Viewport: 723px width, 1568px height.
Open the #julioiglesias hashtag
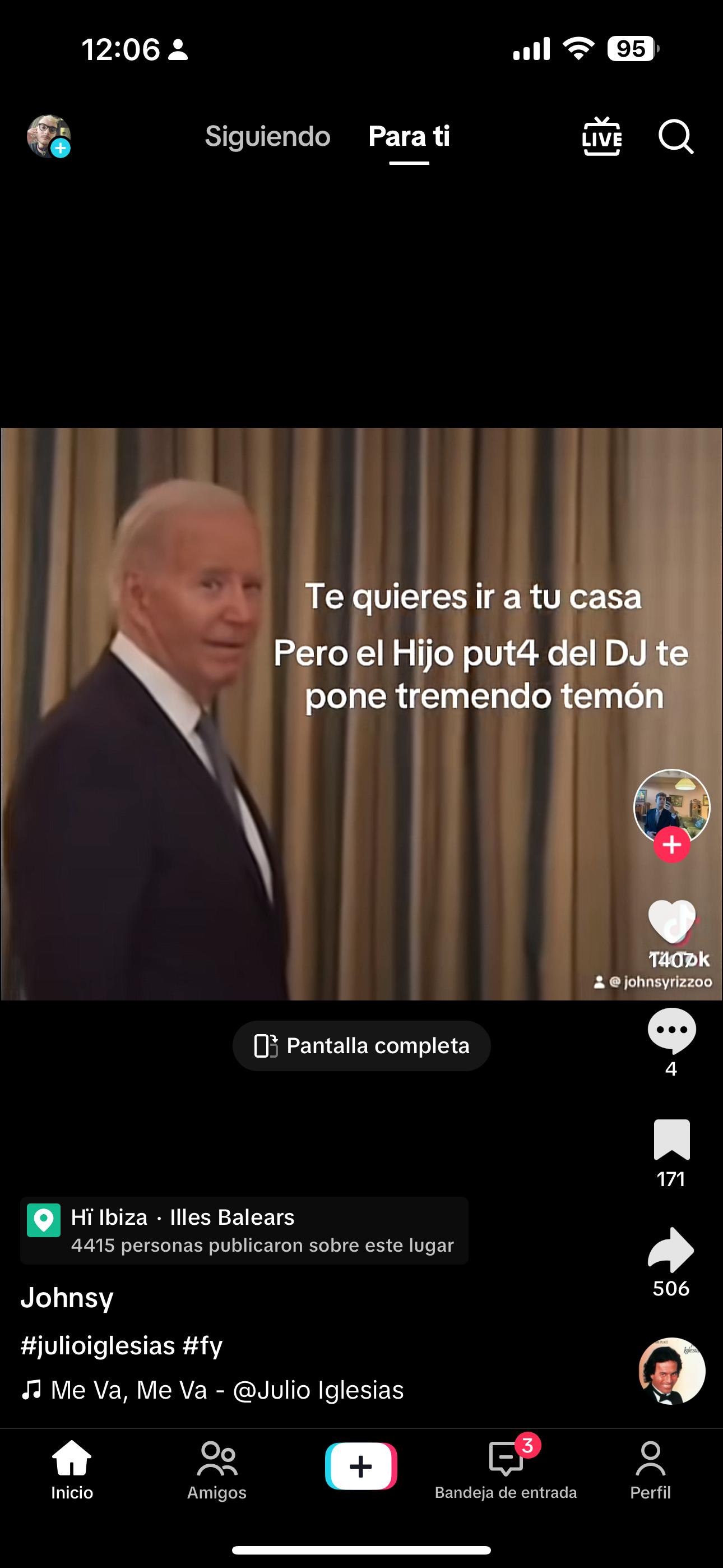click(x=98, y=1345)
